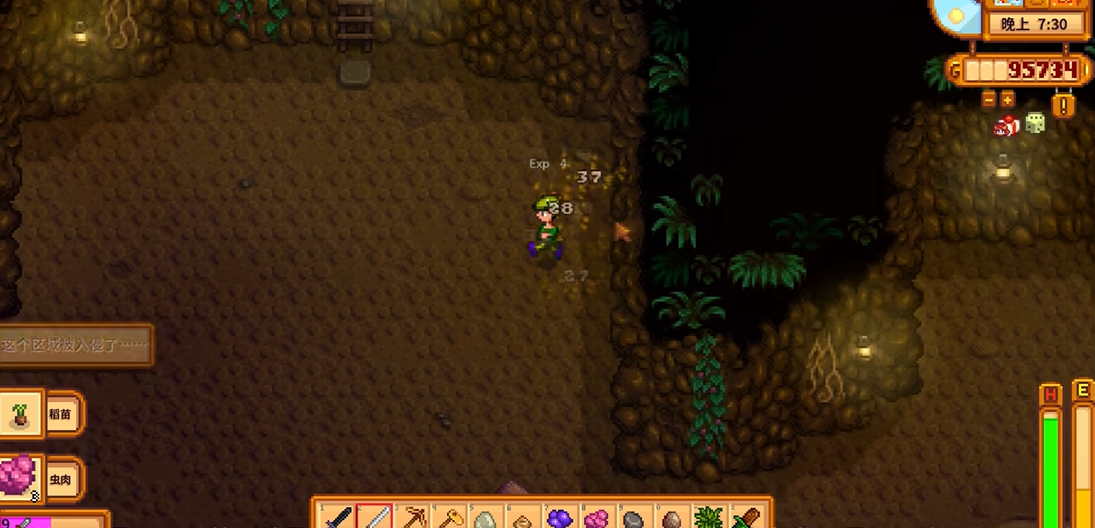Open the journal exclamation mark icon
Screen dimensions: 1095x528
[1063, 104]
